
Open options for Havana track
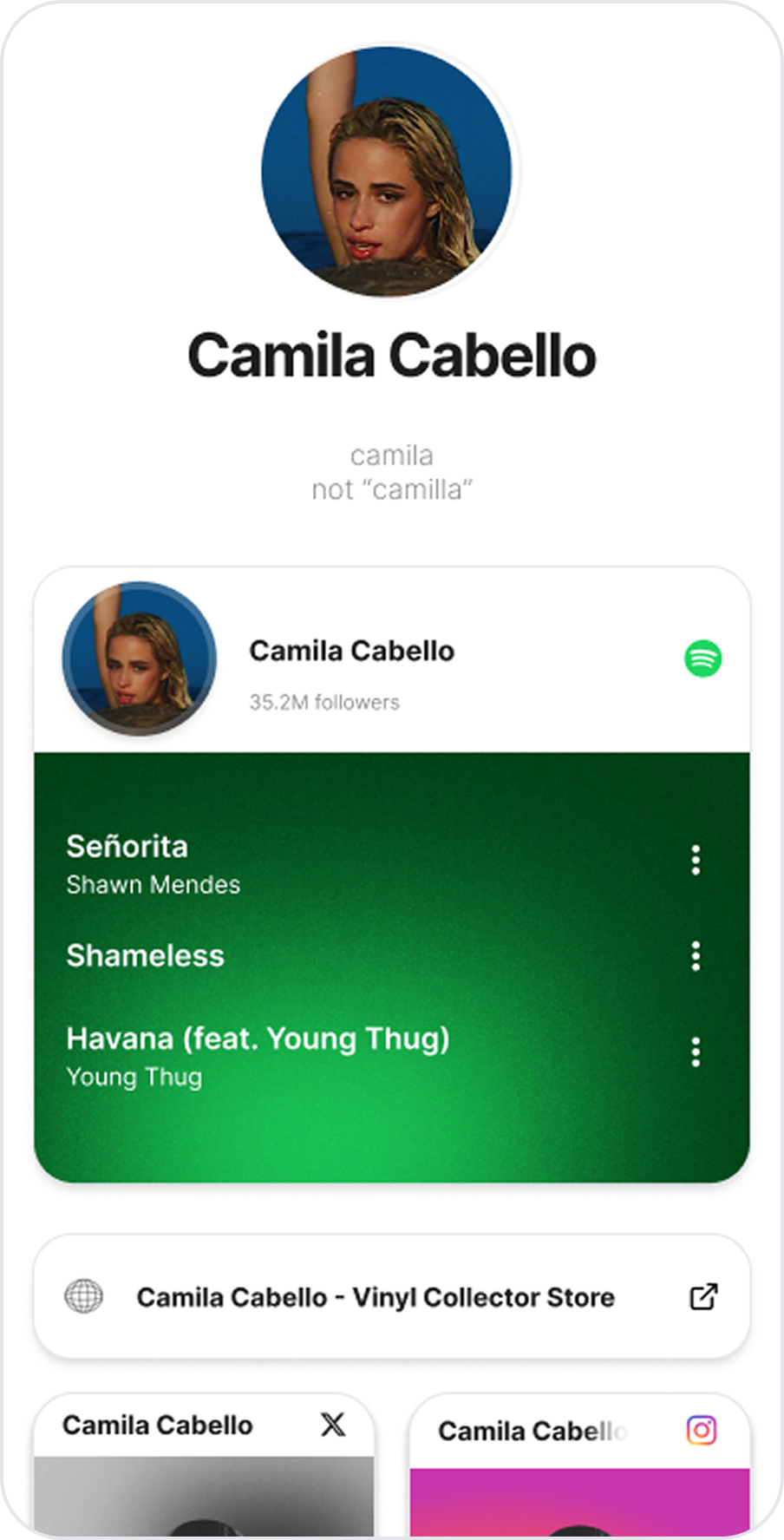[x=695, y=1052]
